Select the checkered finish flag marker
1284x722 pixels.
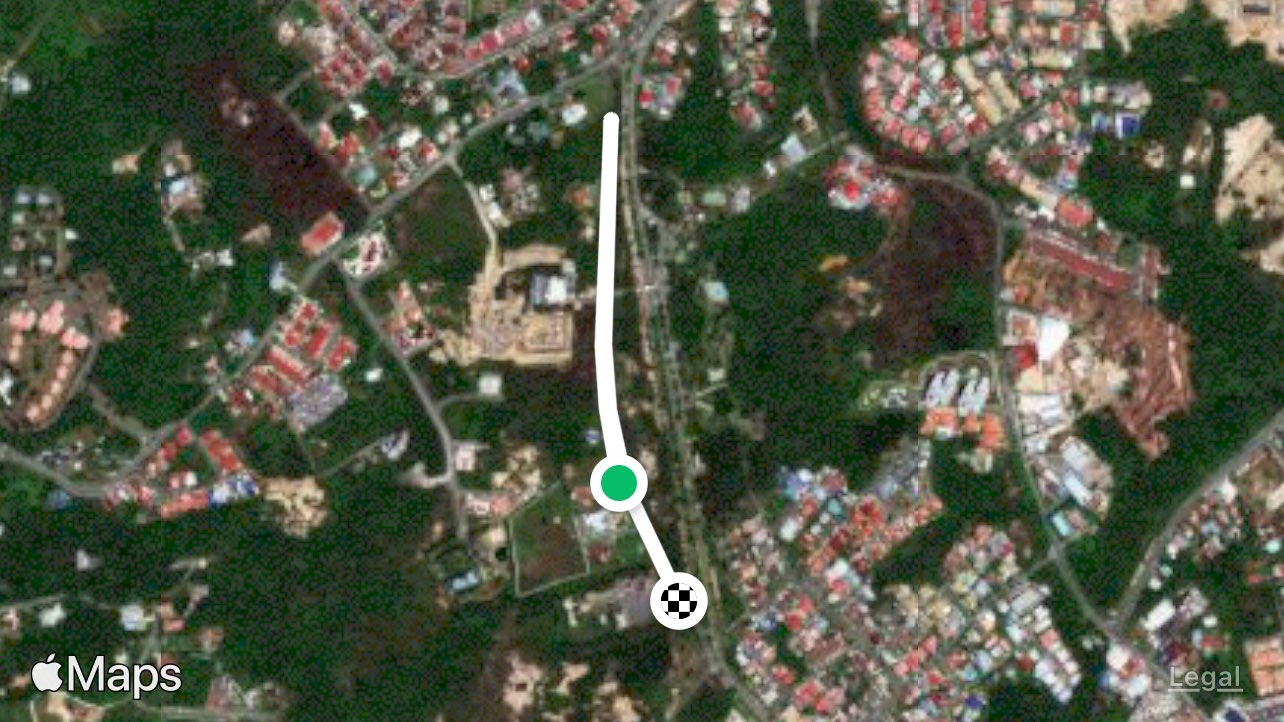click(x=679, y=602)
